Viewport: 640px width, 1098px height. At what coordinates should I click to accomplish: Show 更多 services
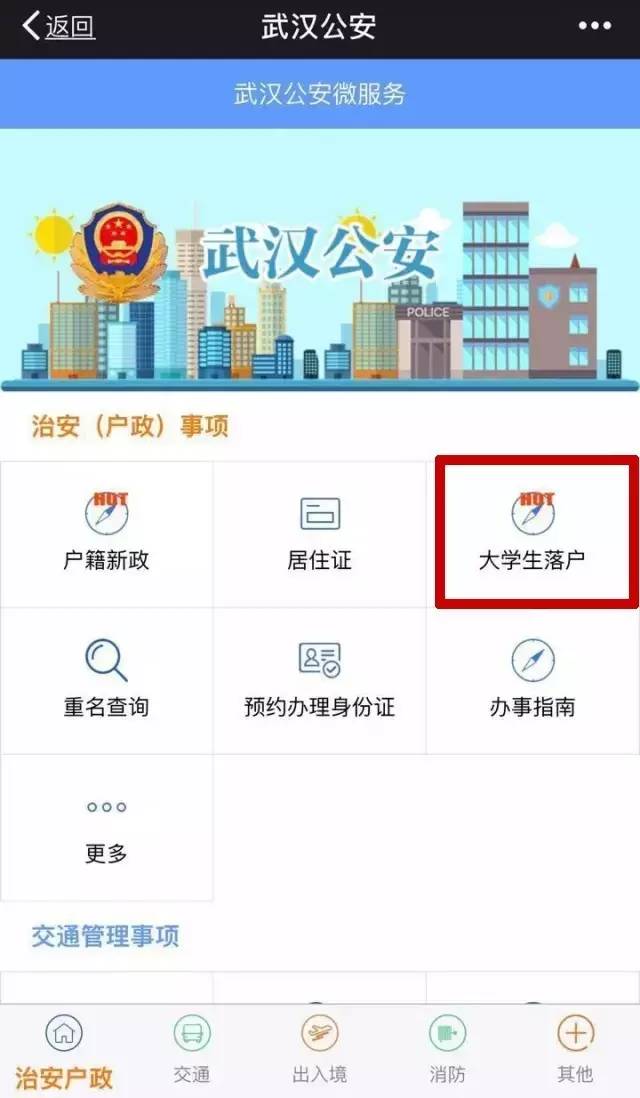(106, 828)
